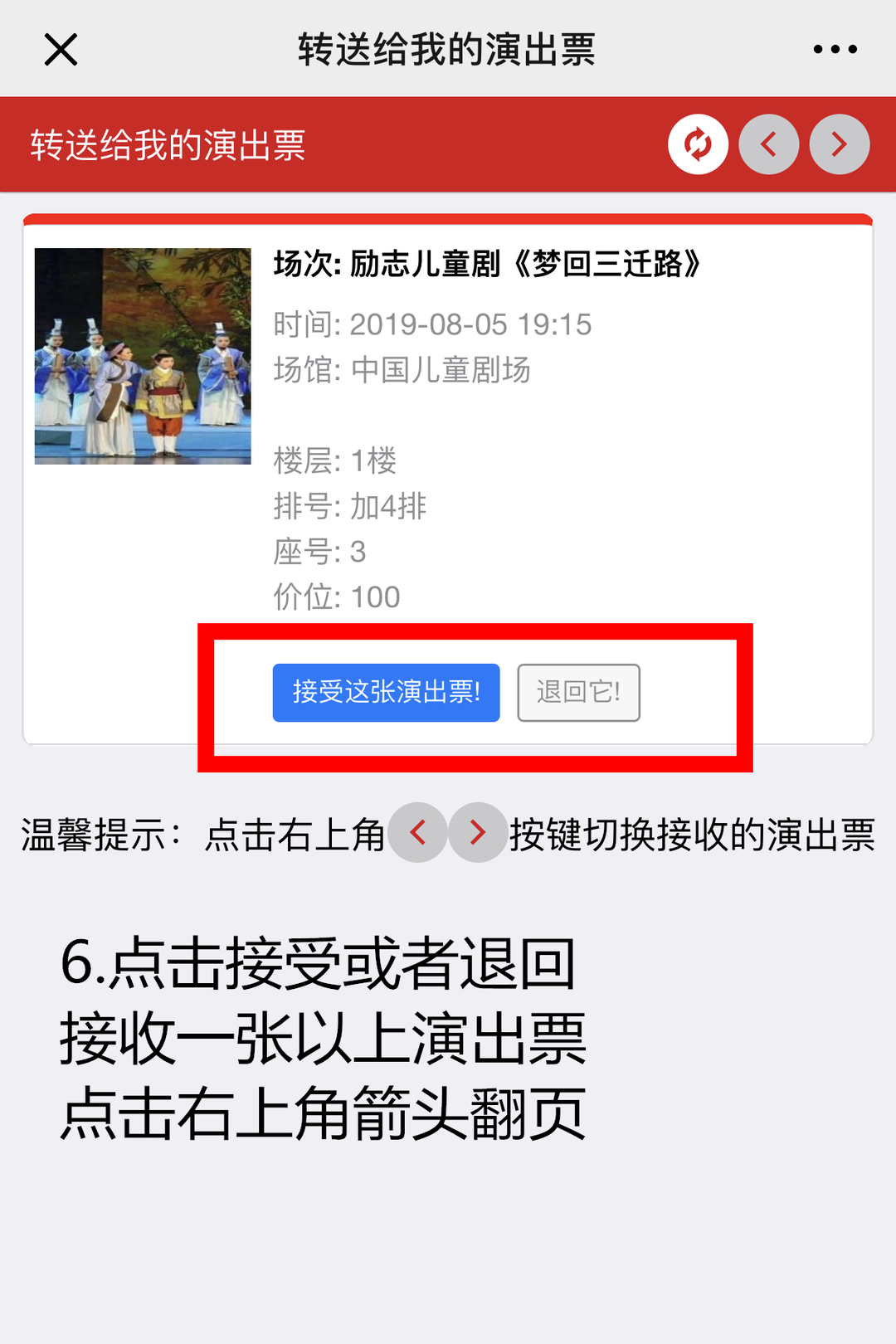Refresh the transferred tickets list
896x1344 pixels.
(698, 144)
